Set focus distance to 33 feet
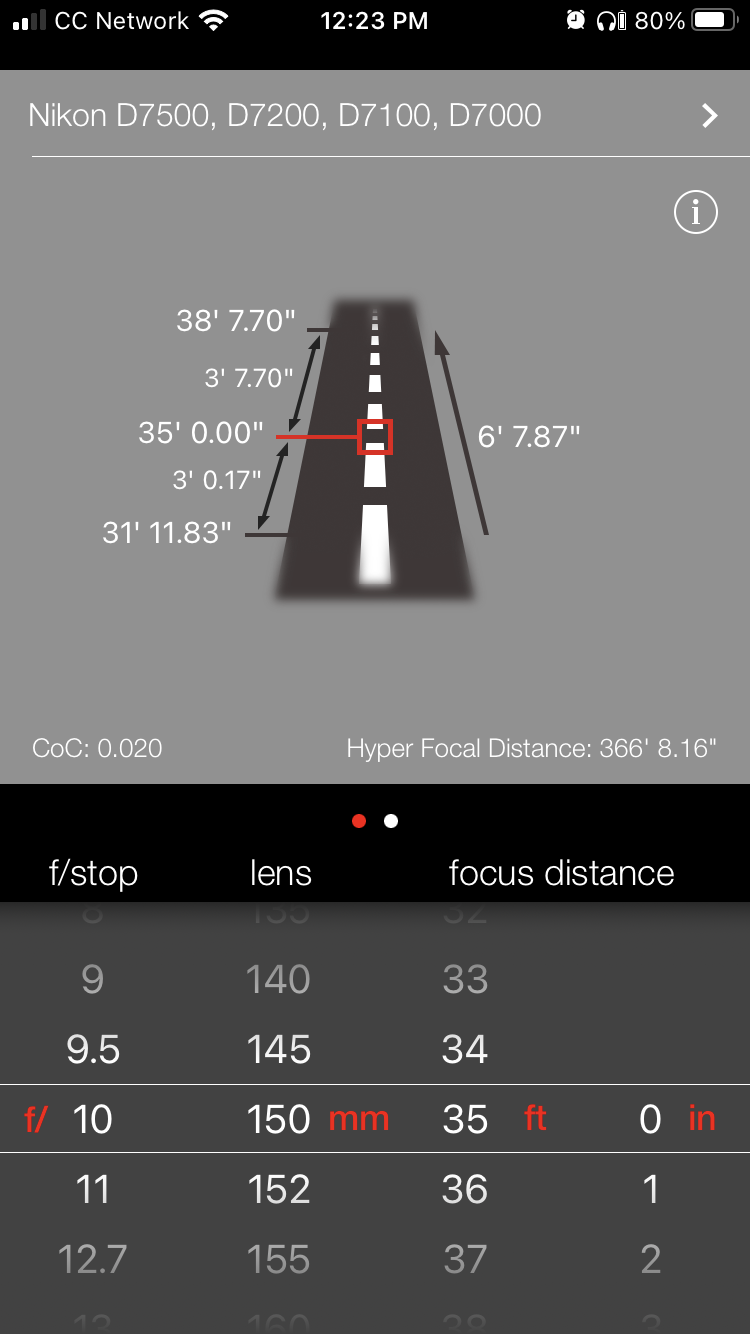This screenshot has width=750, height=1334. [x=465, y=980]
